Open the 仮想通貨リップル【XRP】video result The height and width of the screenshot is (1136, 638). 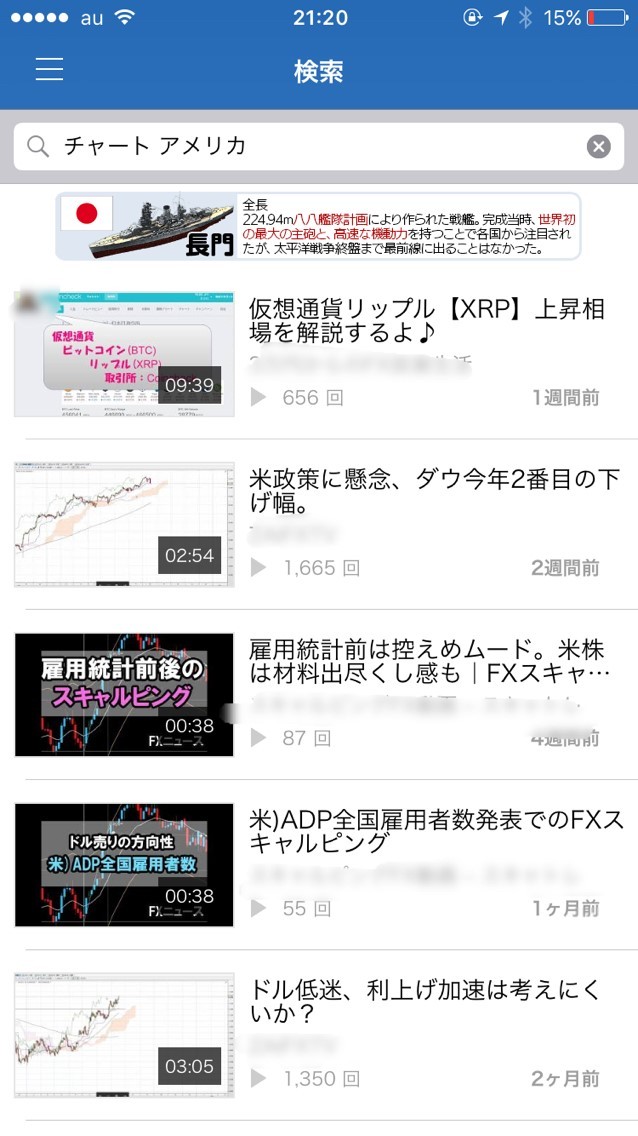[x=425, y=322]
